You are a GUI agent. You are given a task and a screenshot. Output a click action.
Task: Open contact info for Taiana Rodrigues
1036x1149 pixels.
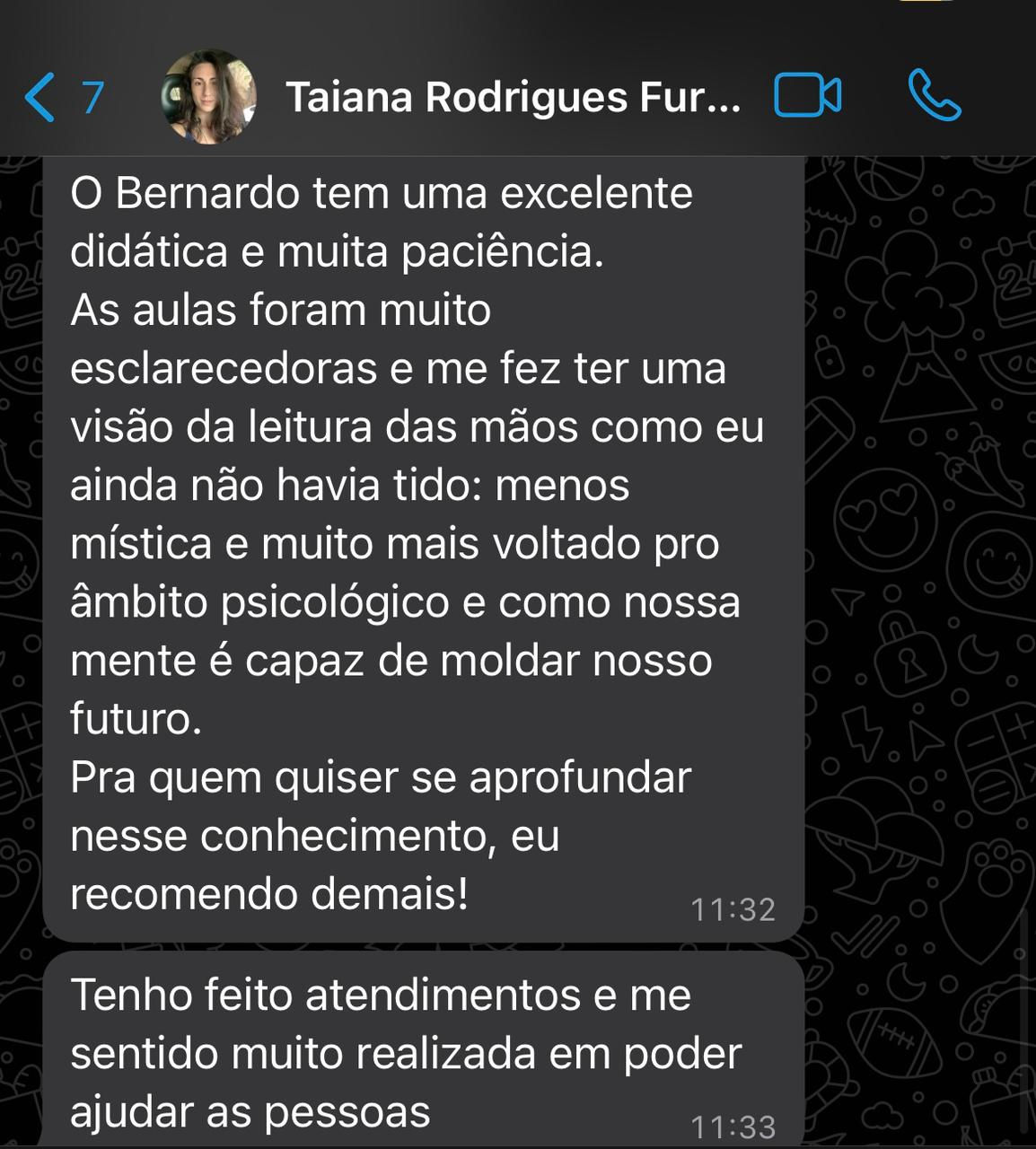click(513, 97)
